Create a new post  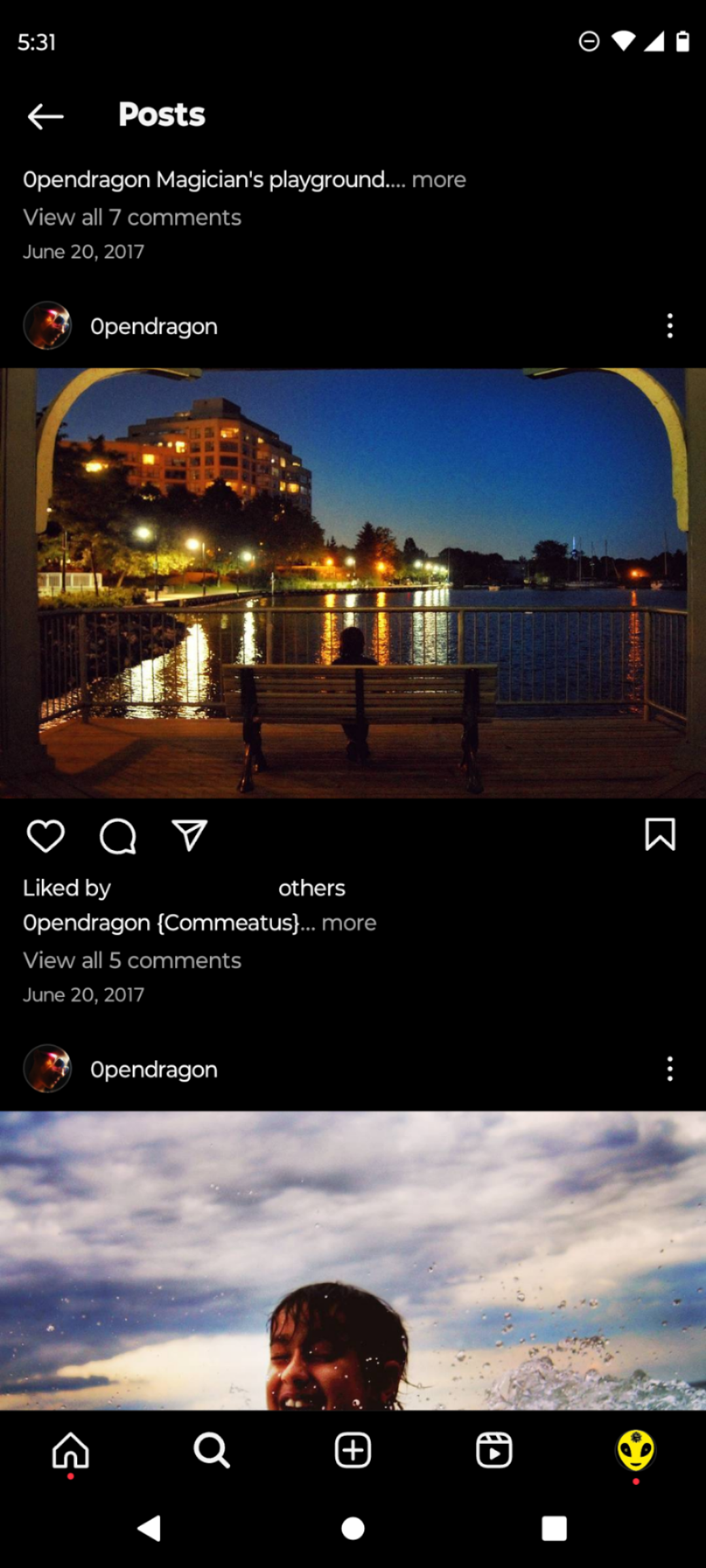coord(353,1450)
